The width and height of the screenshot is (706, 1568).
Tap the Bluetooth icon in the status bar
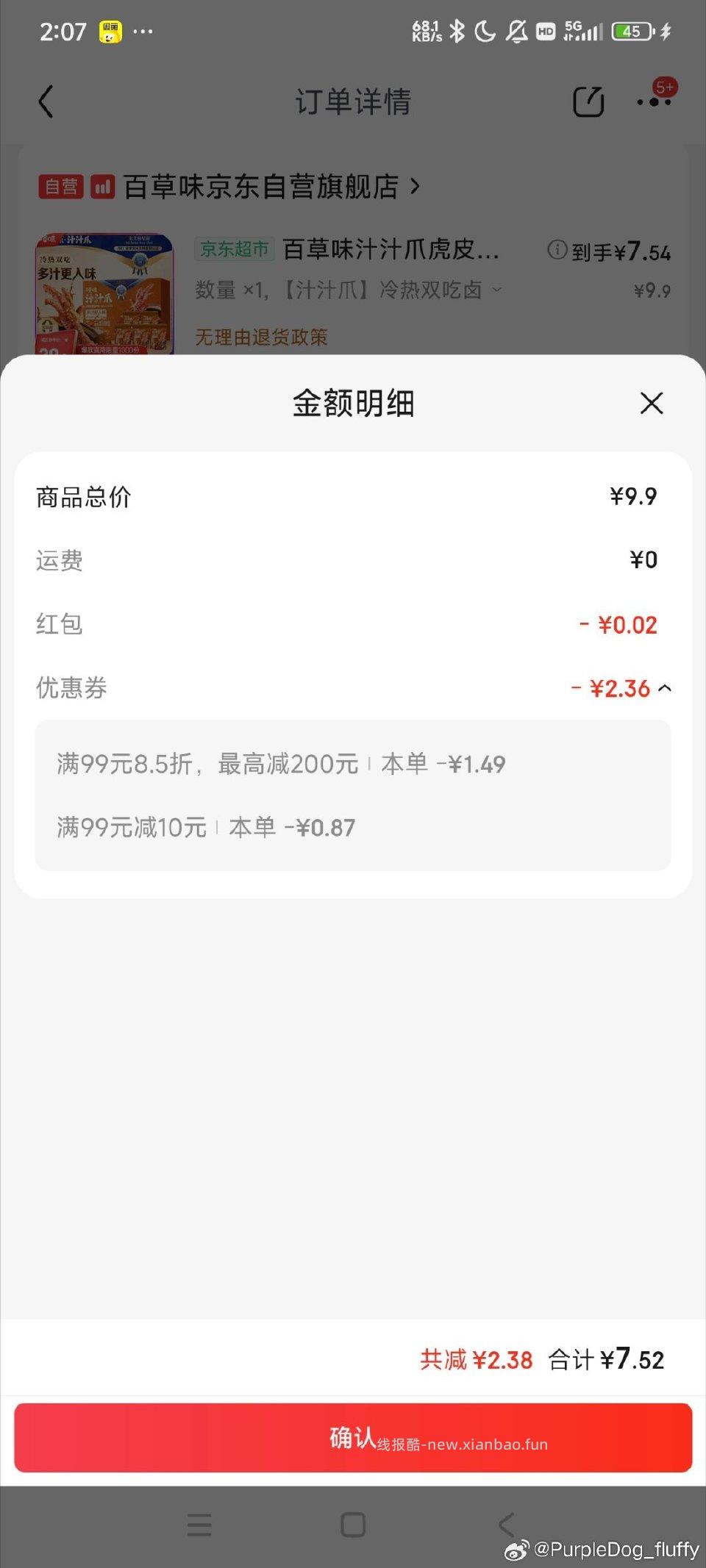coord(456,32)
